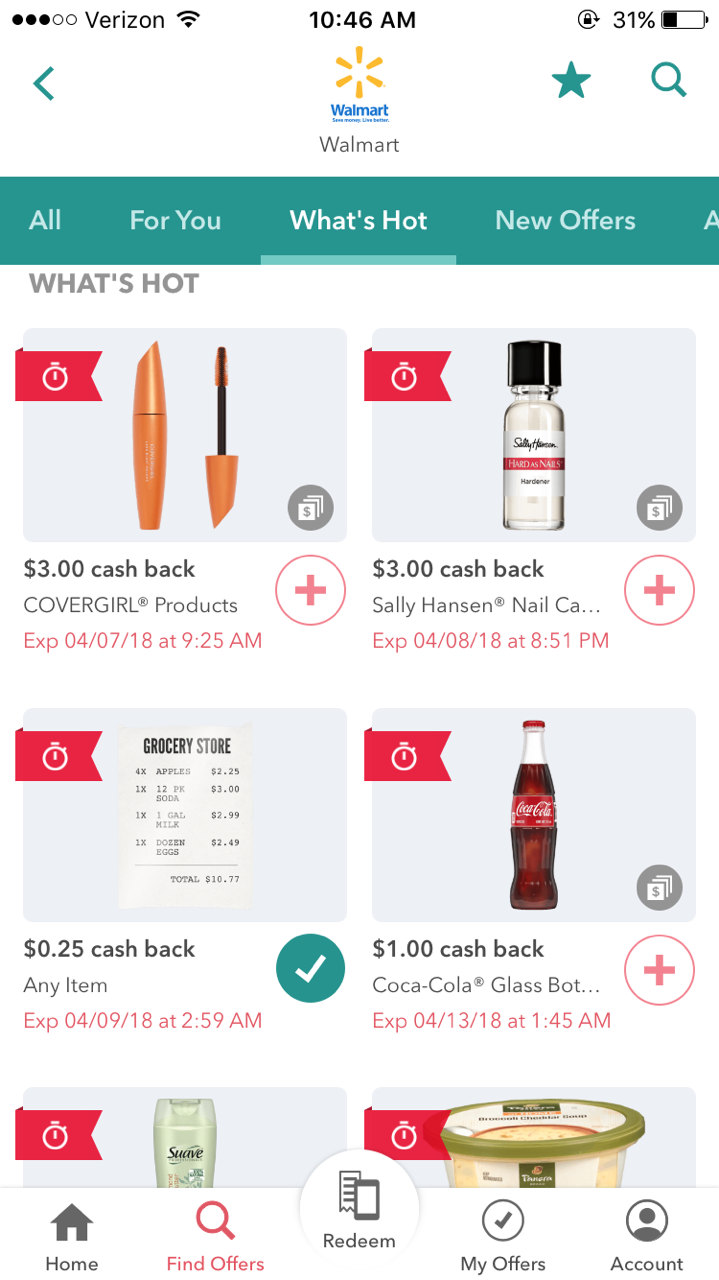Add the Coca-Cola Glass Bottle offer

pos(658,970)
